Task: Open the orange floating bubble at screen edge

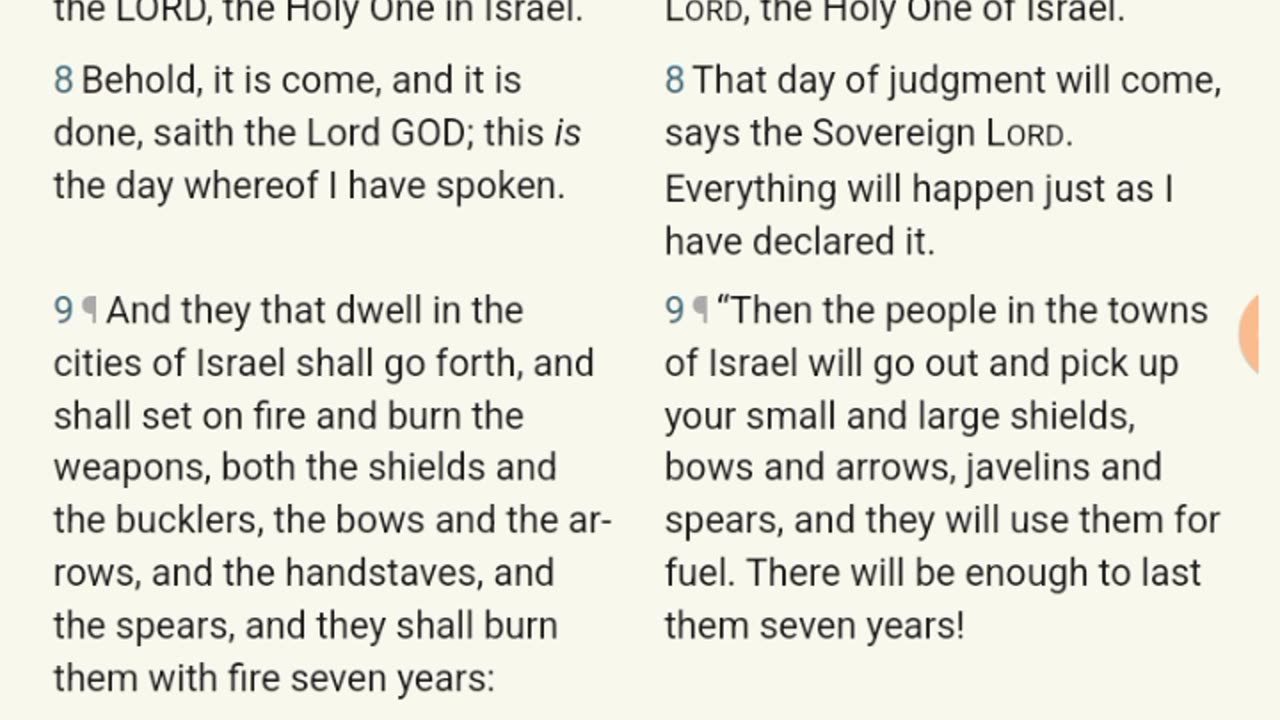Action: tap(1250, 334)
